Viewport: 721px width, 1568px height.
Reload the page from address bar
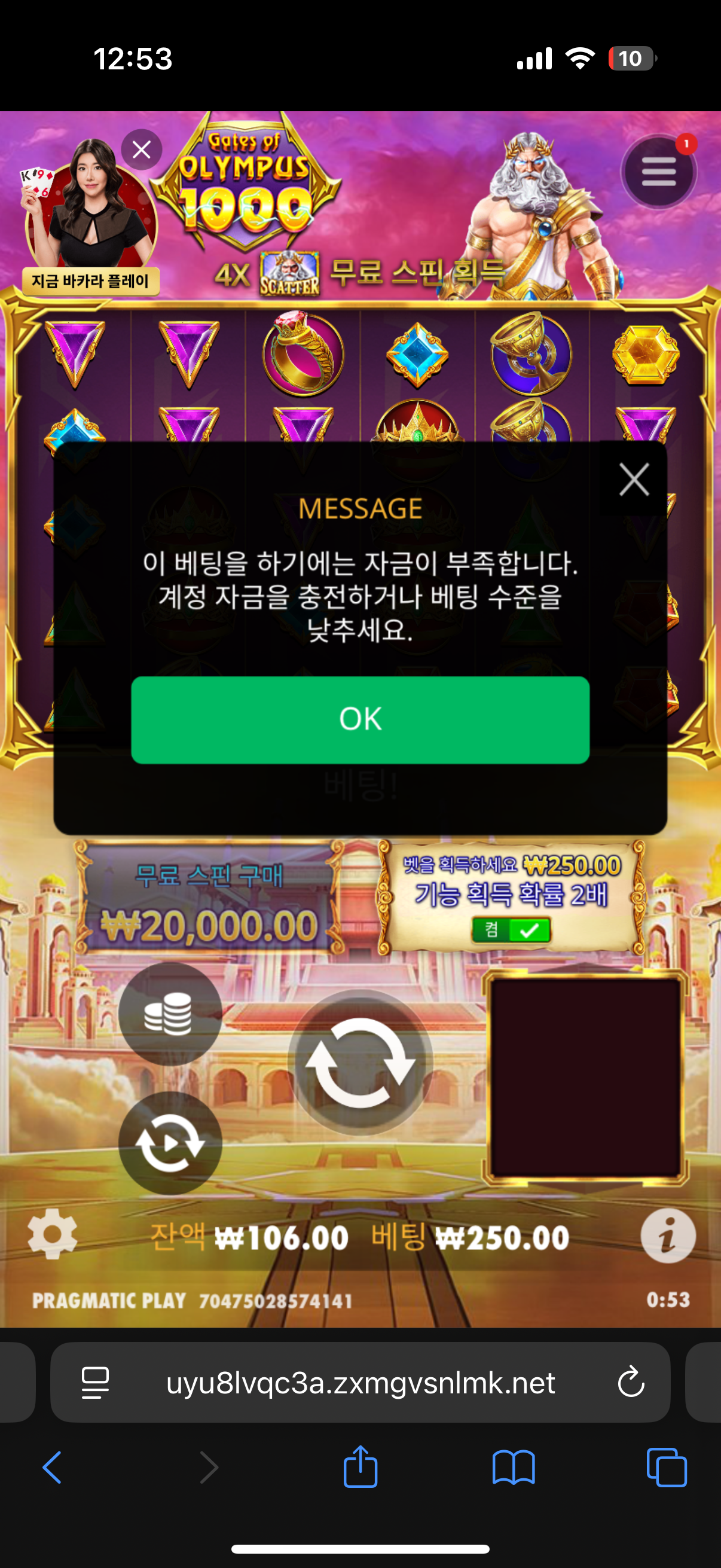(631, 1382)
